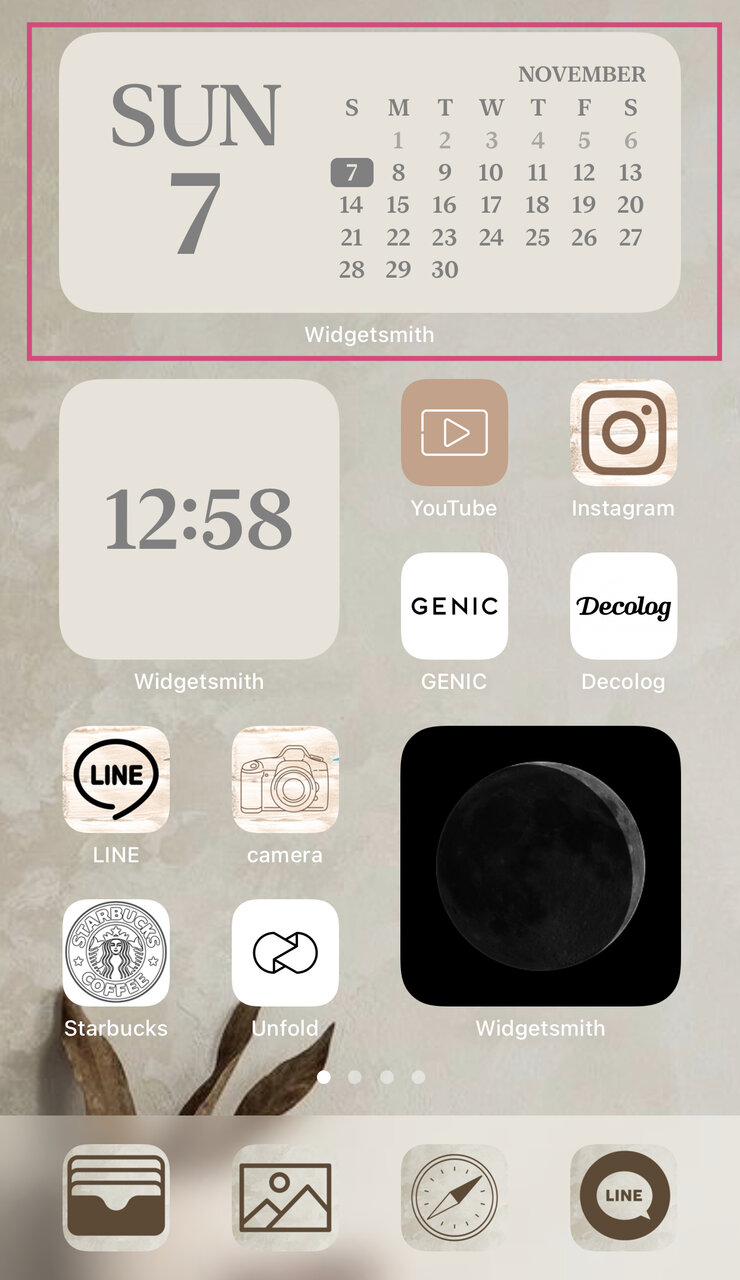Open the LINE app labeled LINE
Image resolution: width=740 pixels, height=1280 pixels.
pos(116,779)
